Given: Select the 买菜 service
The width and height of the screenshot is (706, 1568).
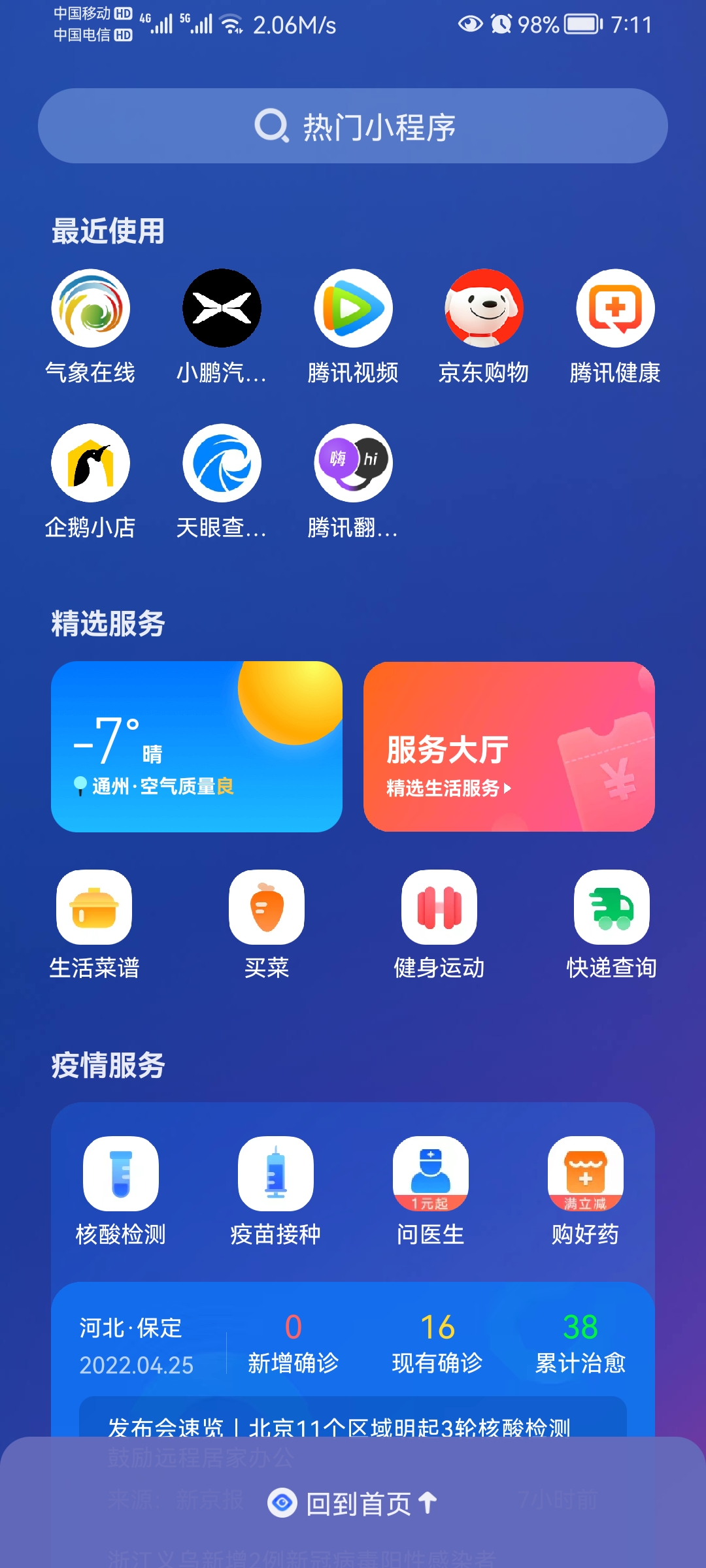Looking at the screenshot, I should (267, 907).
